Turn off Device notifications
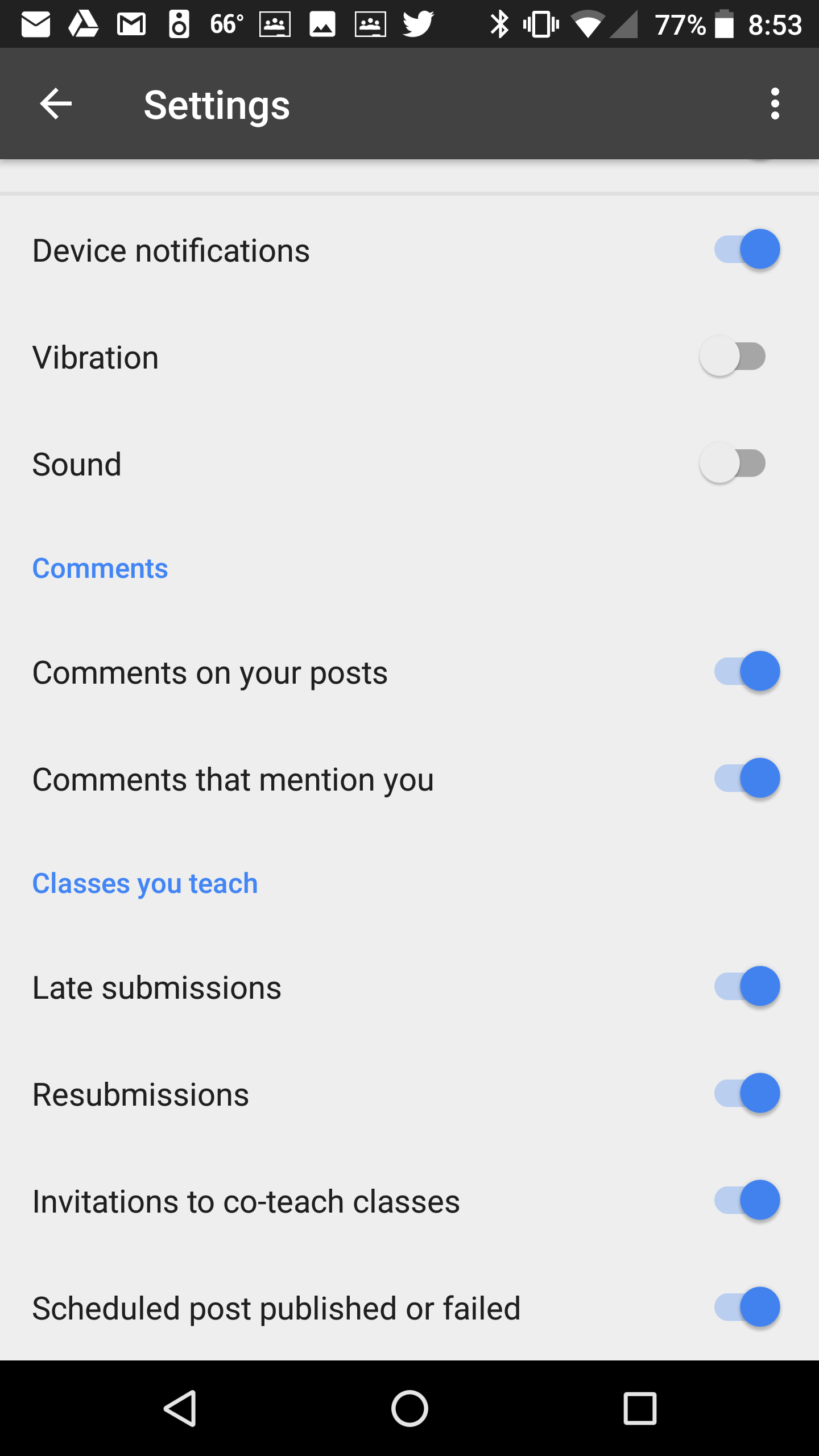Image resolution: width=819 pixels, height=1456 pixels. click(x=747, y=250)
